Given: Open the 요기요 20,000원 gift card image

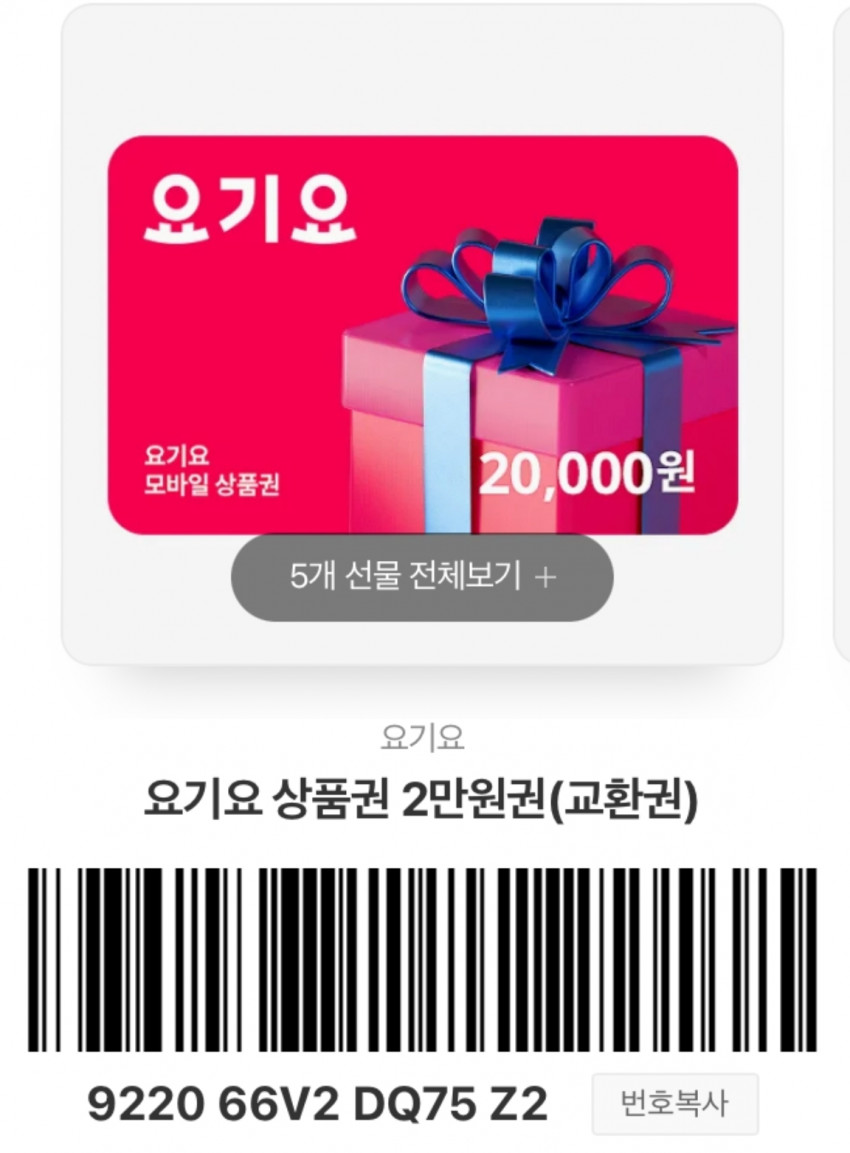Looking at the screenshot, I should coord(423,335).
